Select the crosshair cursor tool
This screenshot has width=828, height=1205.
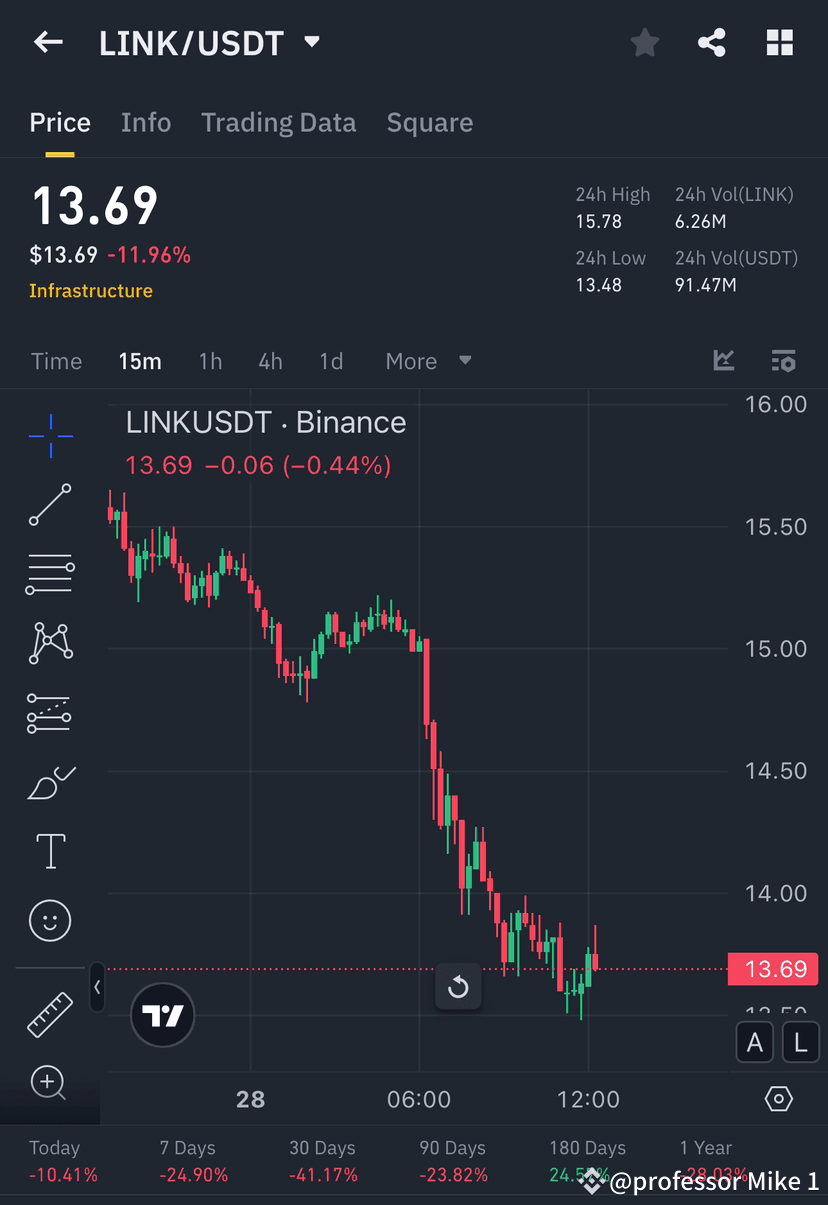point(50,435)
